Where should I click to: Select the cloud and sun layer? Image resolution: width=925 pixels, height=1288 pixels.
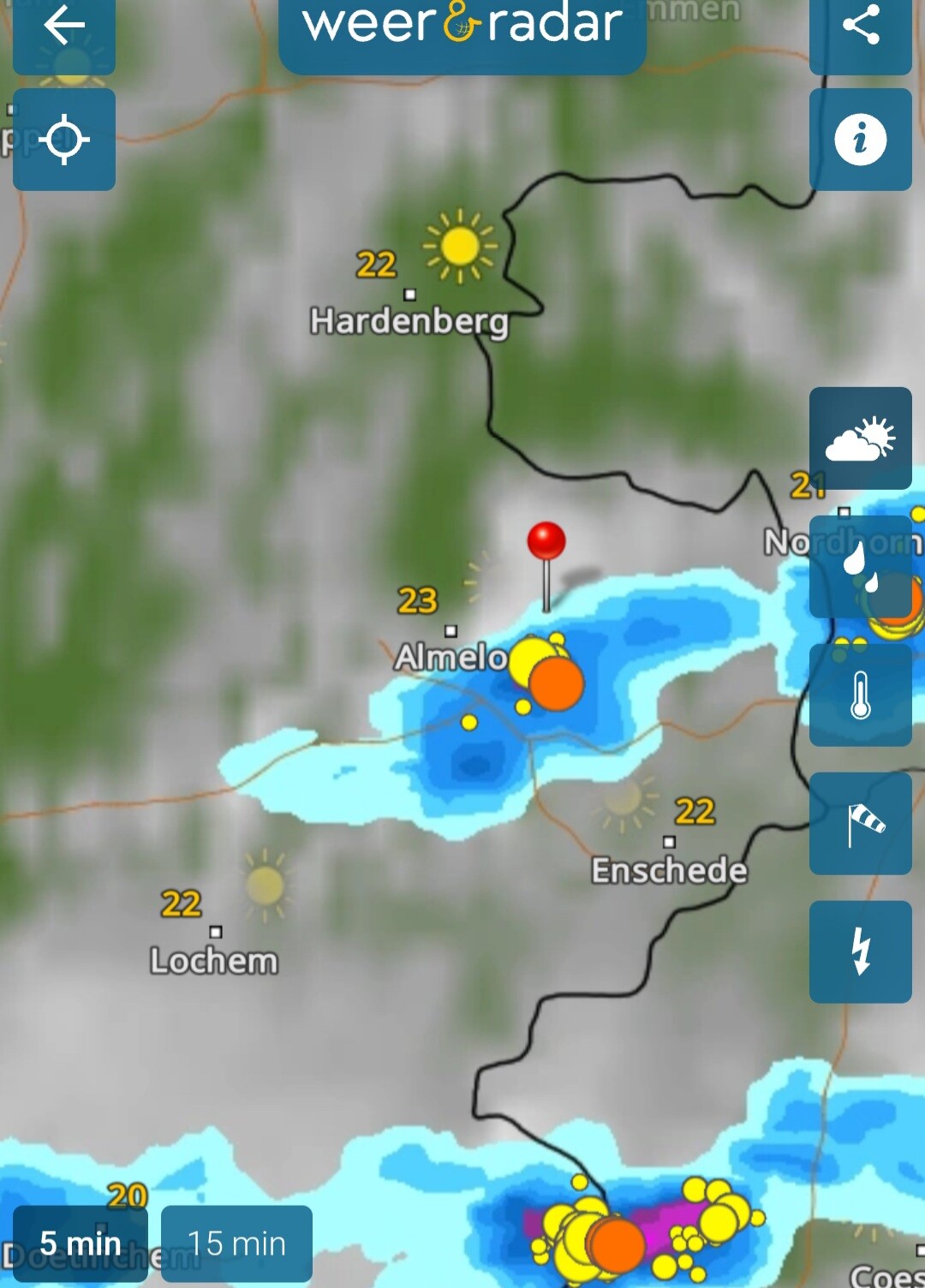861,438
